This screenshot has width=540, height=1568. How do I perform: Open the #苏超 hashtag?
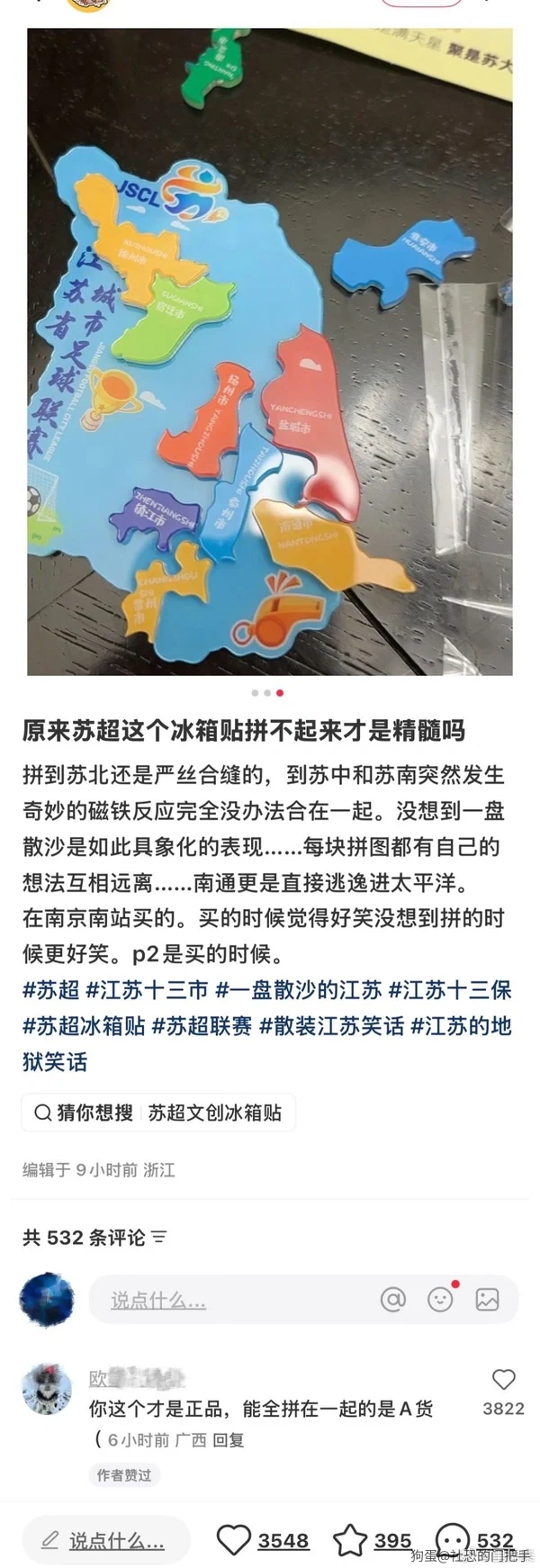51,990
